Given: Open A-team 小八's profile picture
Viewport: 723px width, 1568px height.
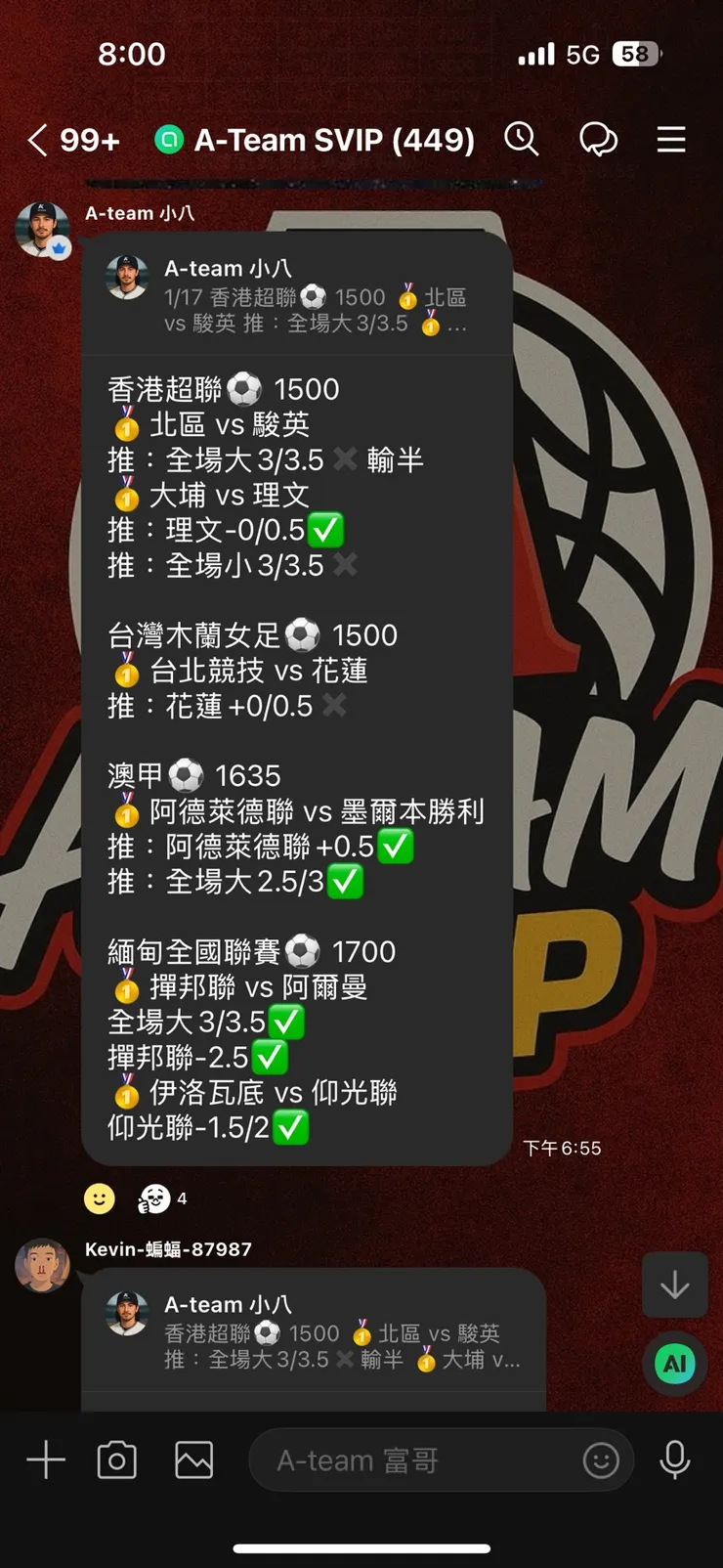Looking at the screenshot, I should [x=42, y=230].
